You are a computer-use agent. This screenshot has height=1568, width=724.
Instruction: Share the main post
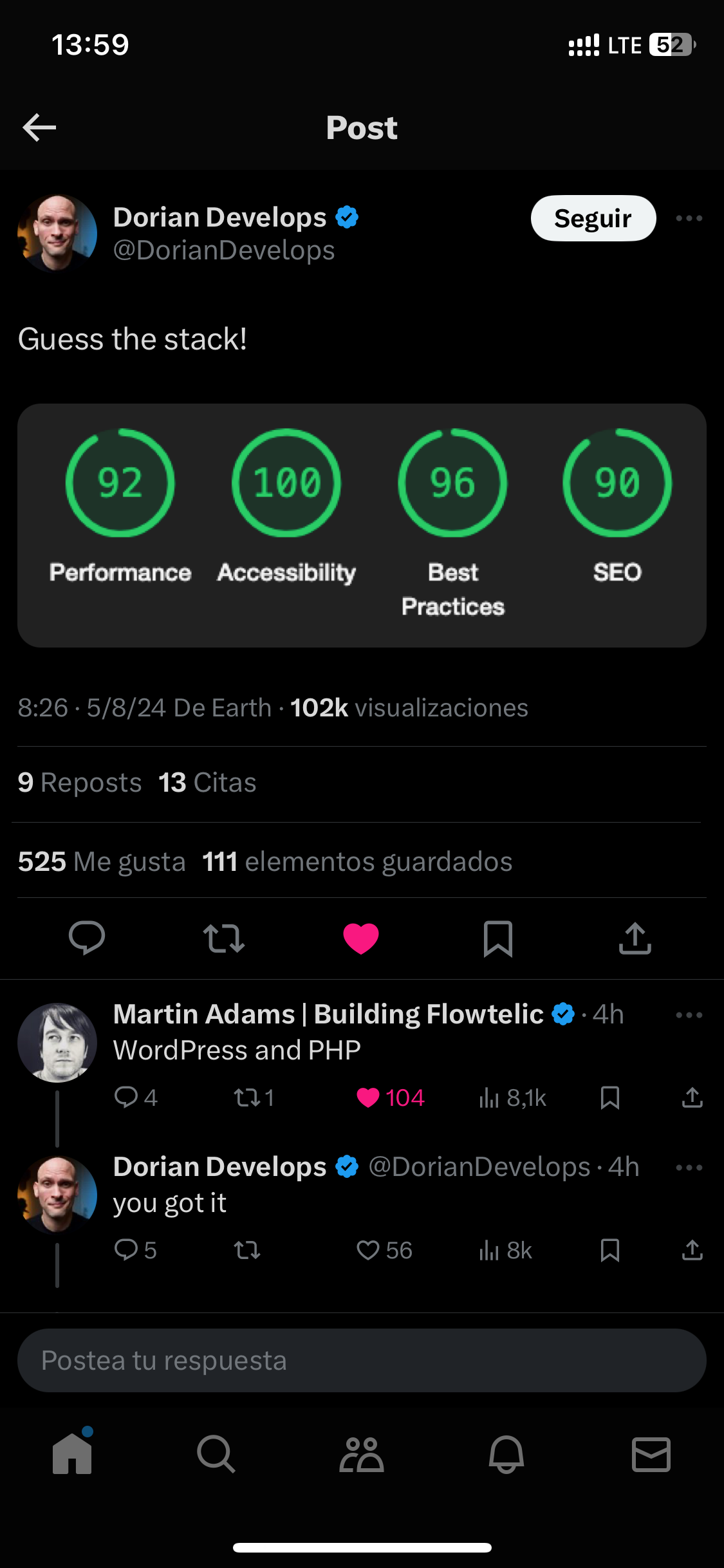(635, 938)
